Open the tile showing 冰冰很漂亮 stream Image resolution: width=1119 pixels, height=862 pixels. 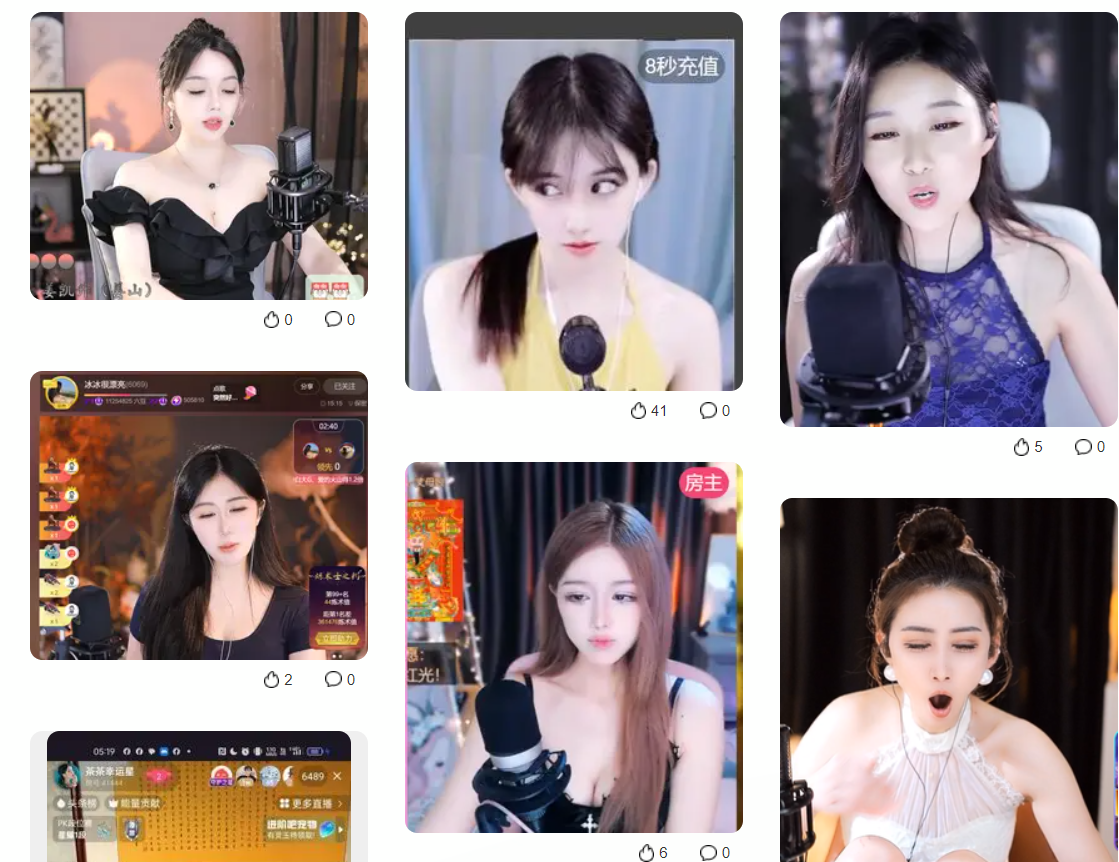point(198,515)
